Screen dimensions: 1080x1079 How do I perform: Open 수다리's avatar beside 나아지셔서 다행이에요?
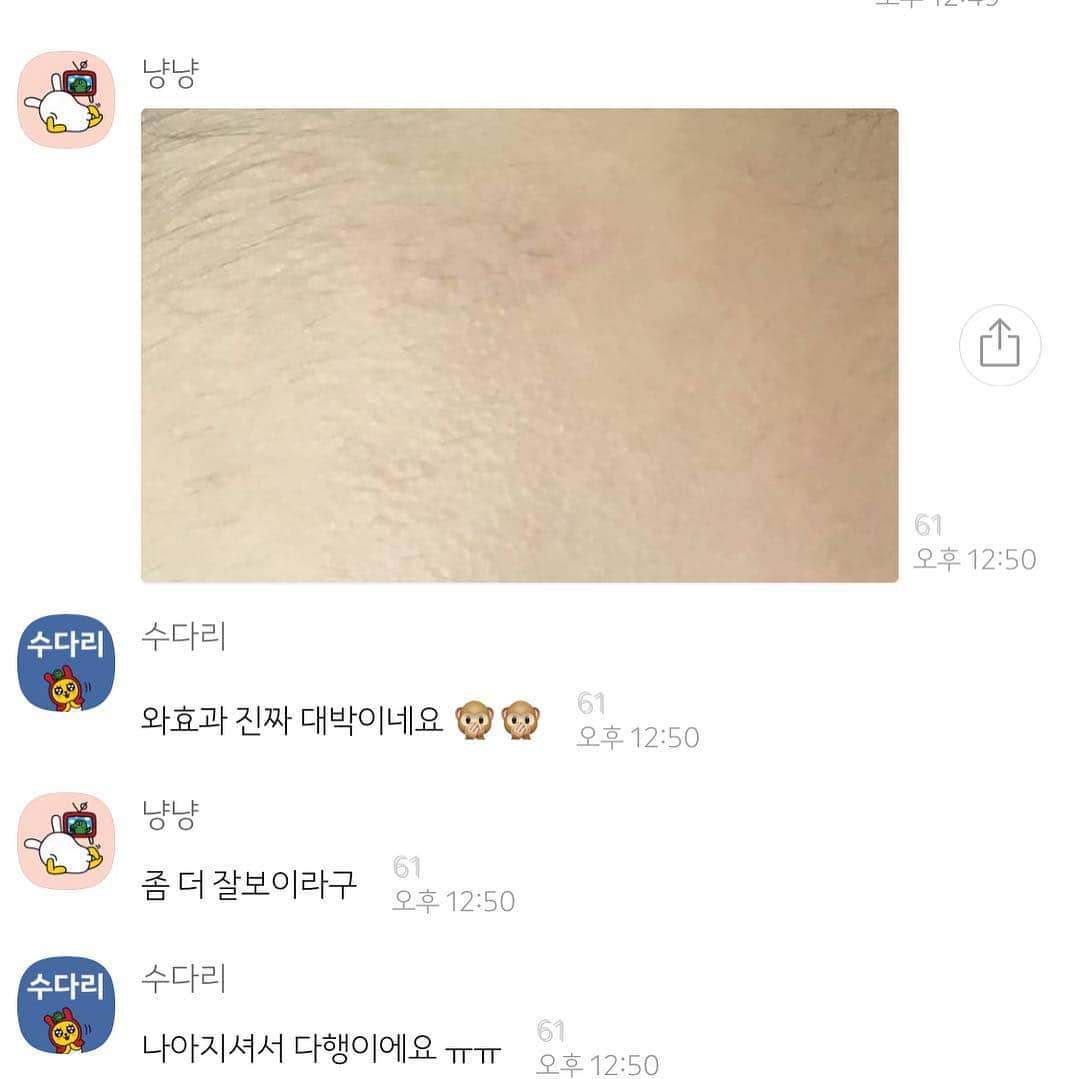pyautogui.click(x=66, y=1004)
